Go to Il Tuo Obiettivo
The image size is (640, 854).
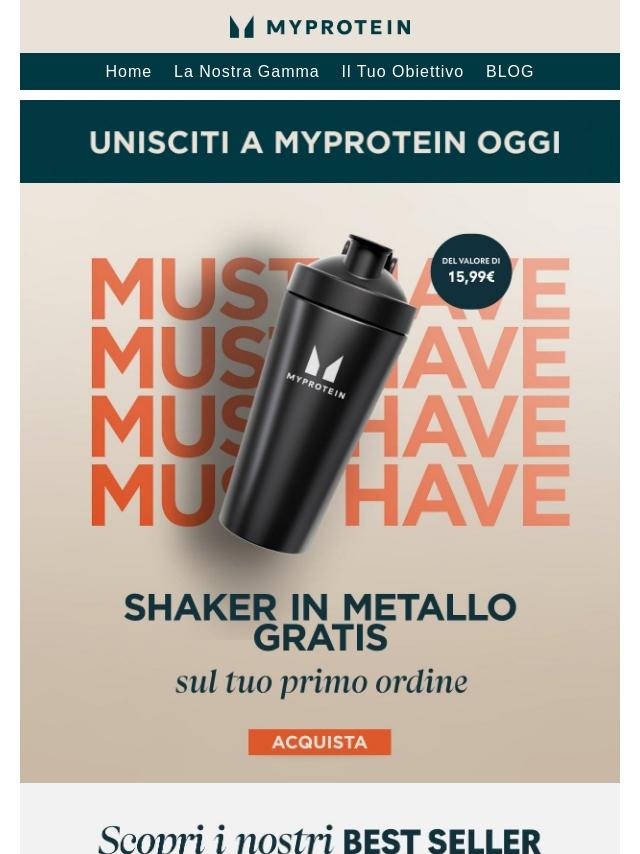click(402, 72)
